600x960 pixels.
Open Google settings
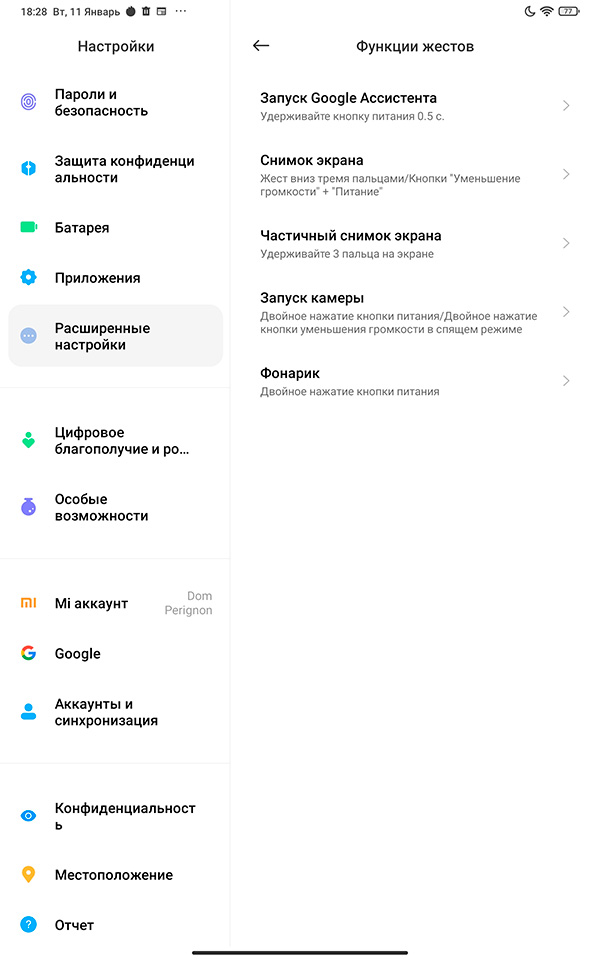pyautogui.click(x=114, y=654)
